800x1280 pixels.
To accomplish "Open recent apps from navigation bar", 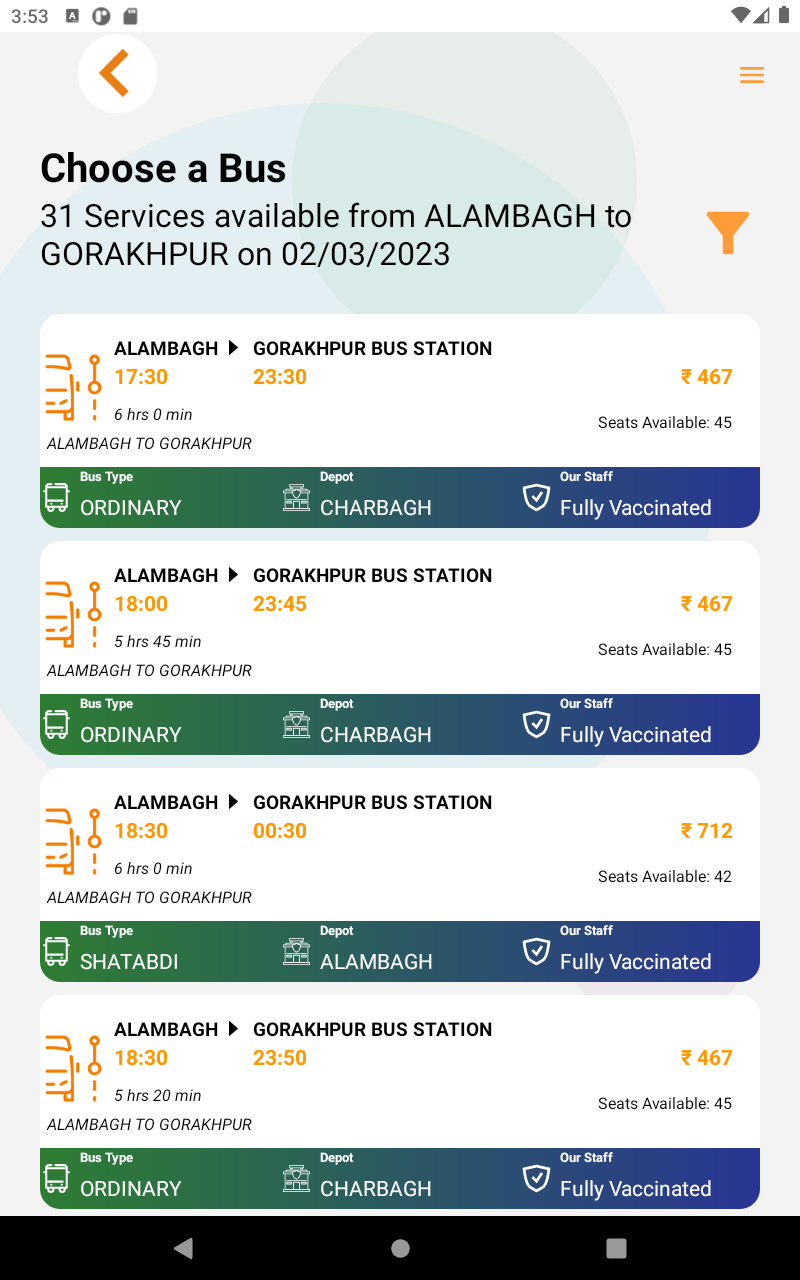I will click(x=616, y=1248).
